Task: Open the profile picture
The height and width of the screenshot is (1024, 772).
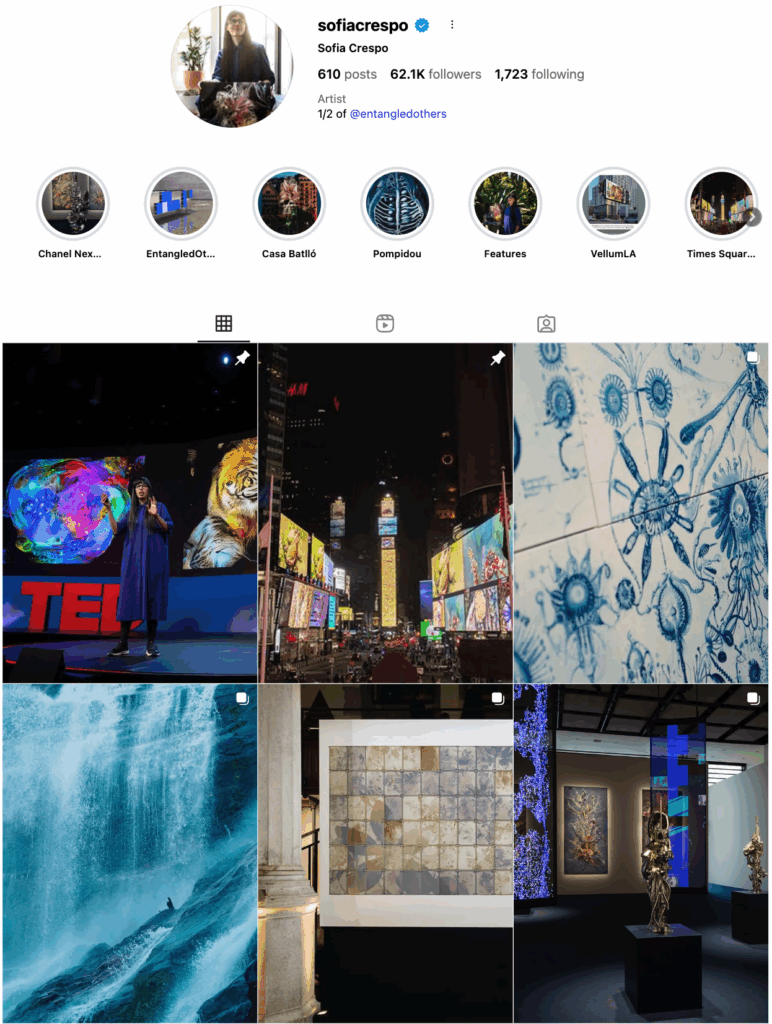Action: click(x=231, y=66)
